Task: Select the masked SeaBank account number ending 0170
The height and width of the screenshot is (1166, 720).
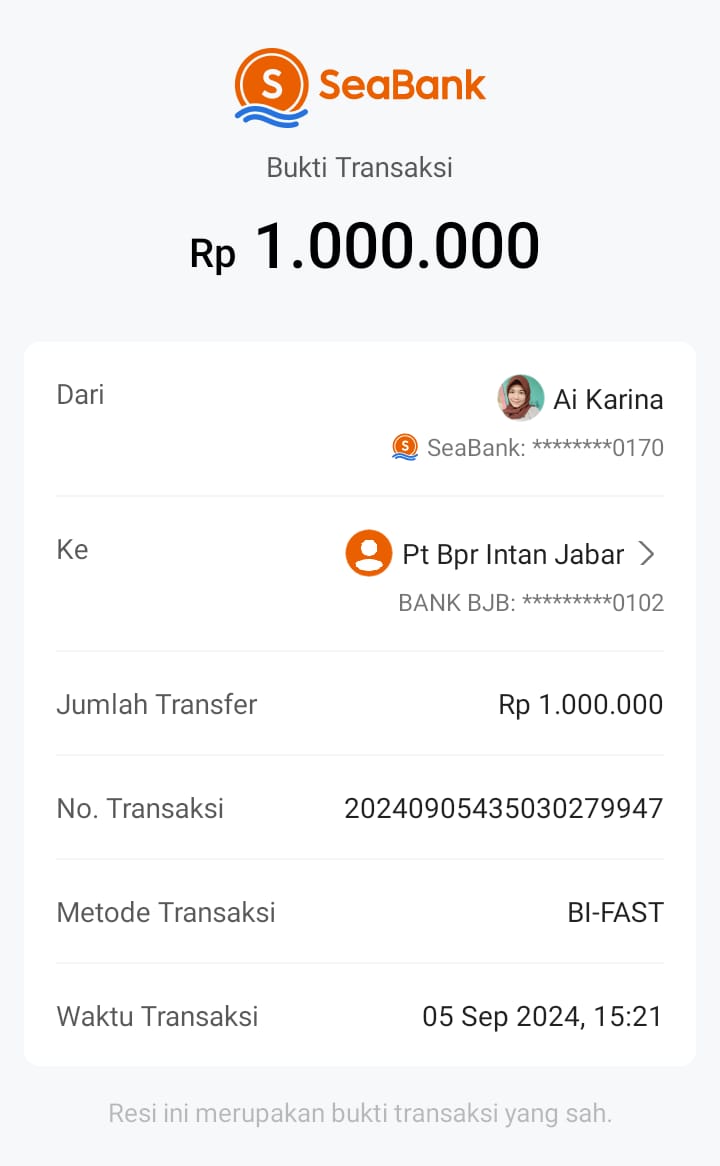Action: tap(546, 447)
